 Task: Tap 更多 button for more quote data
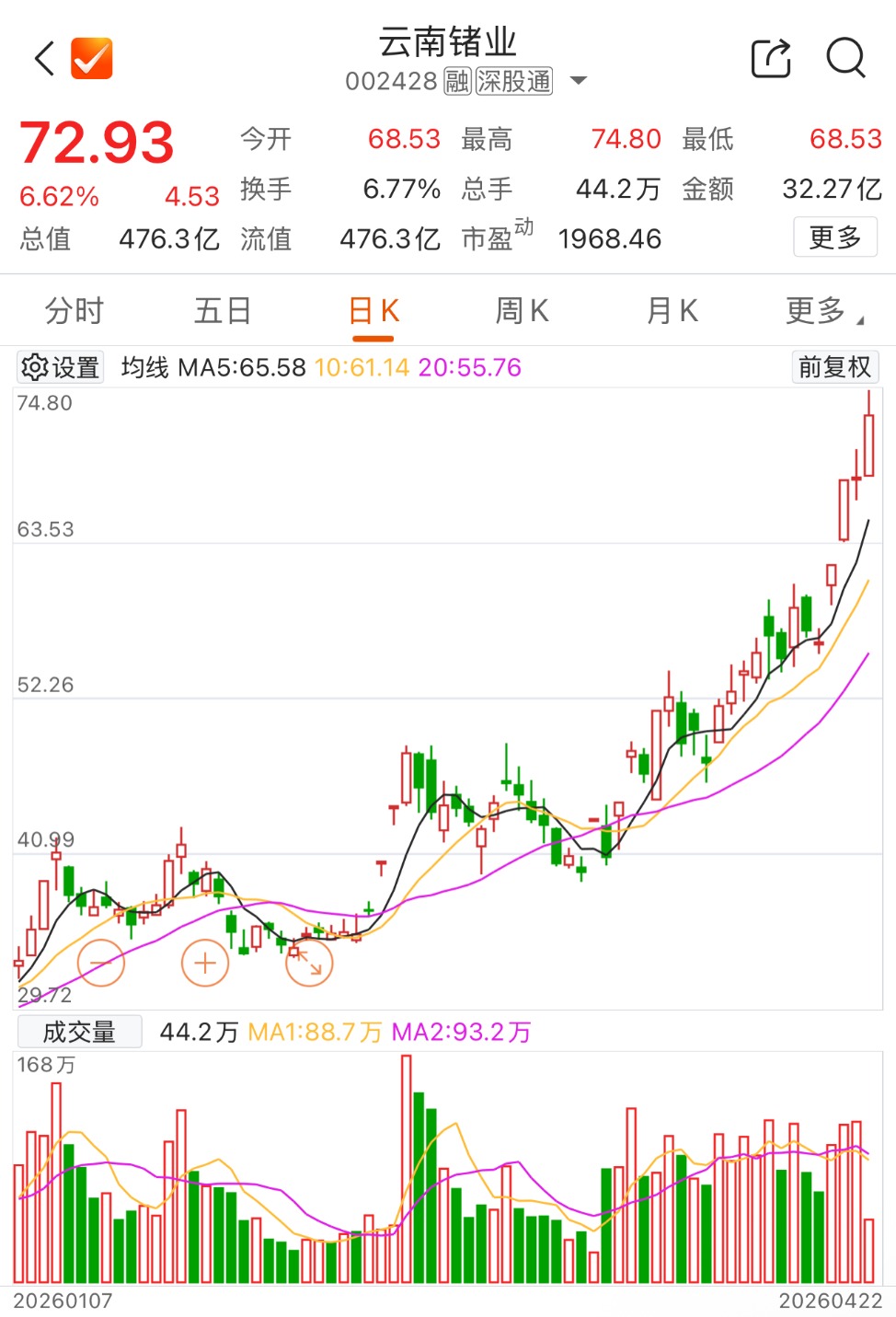pyautogui.click(x=834, y=237)
